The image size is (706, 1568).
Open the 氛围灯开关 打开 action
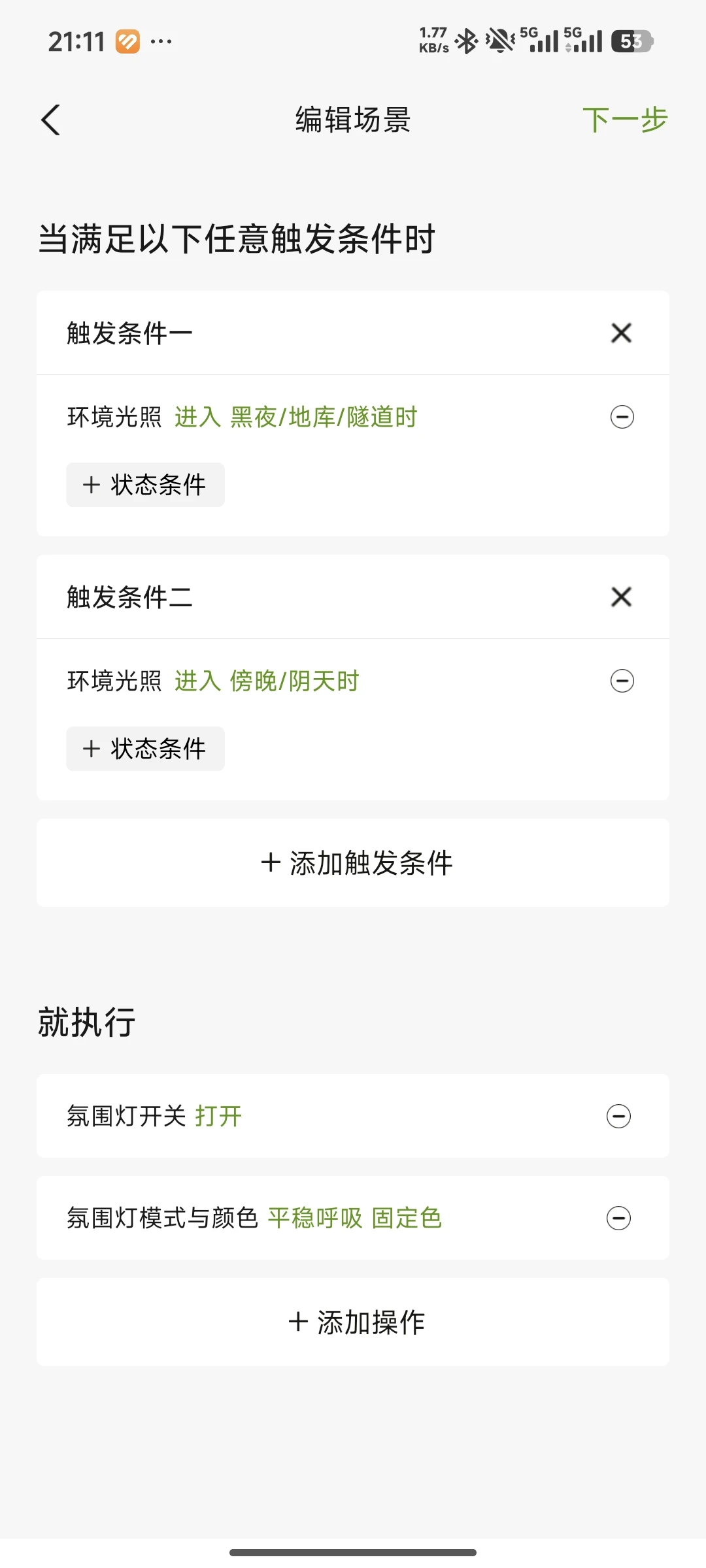(x=320, y=1116)
